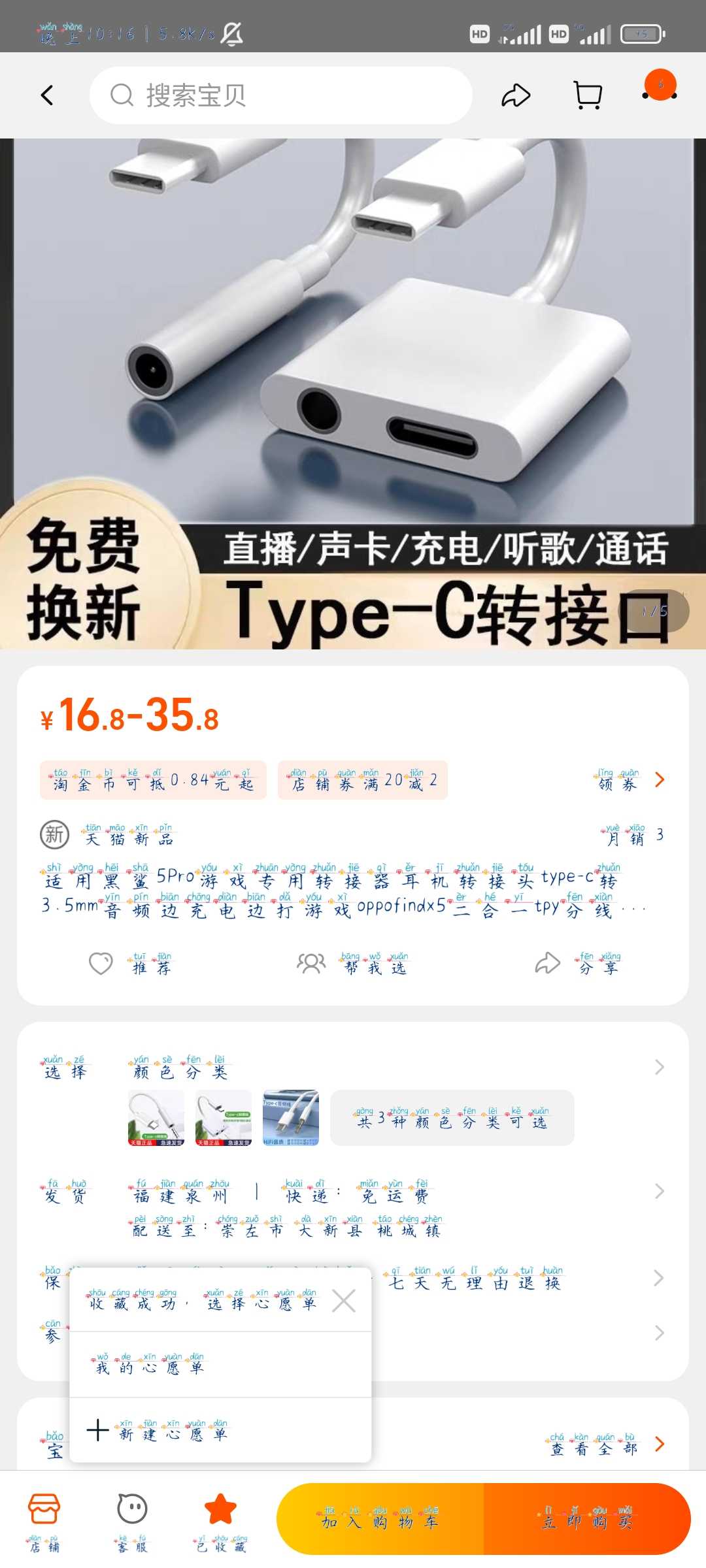Tap 共3种颜色分类可选 chip
Image resolution: width=706 pixels, height=1568 pixels.
click(452, 1118)
